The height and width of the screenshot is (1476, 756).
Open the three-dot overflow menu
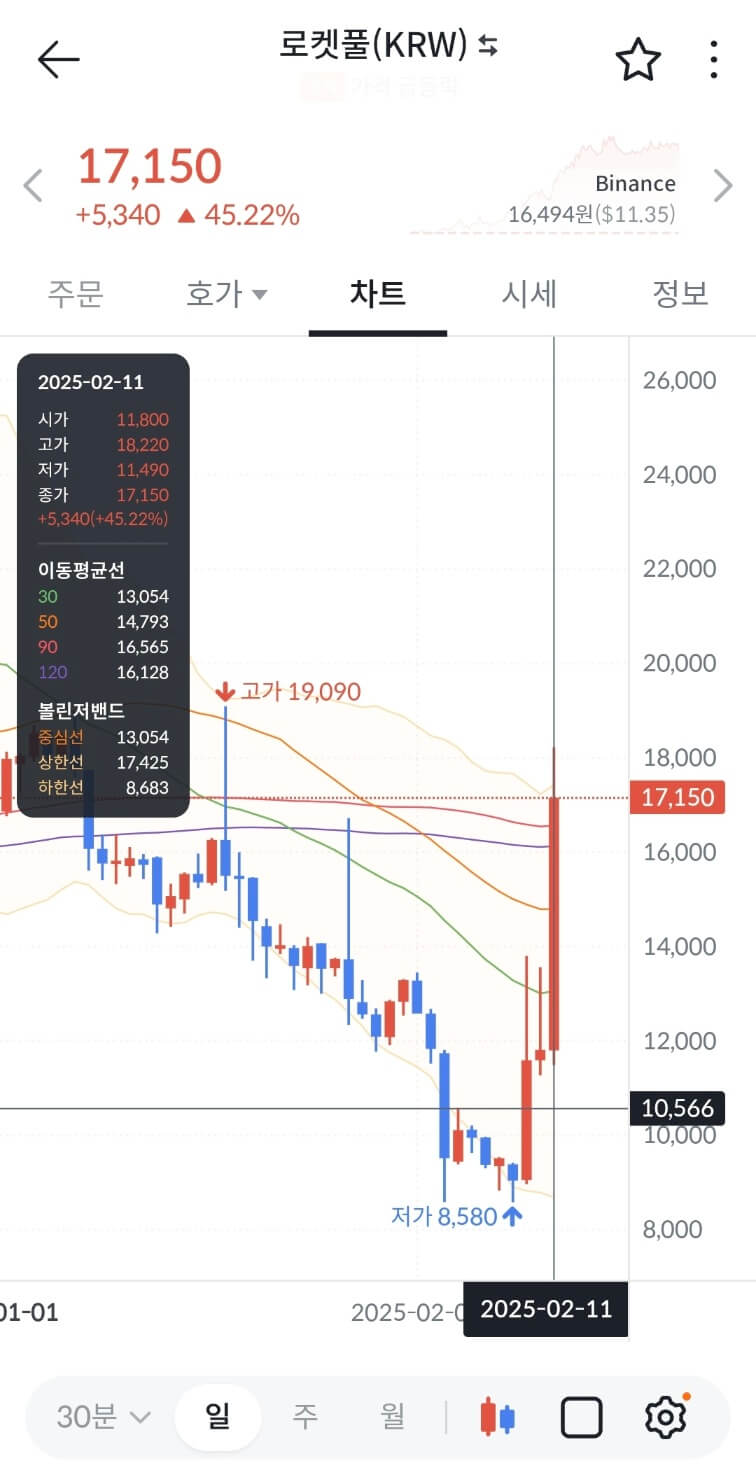(713, 58)
